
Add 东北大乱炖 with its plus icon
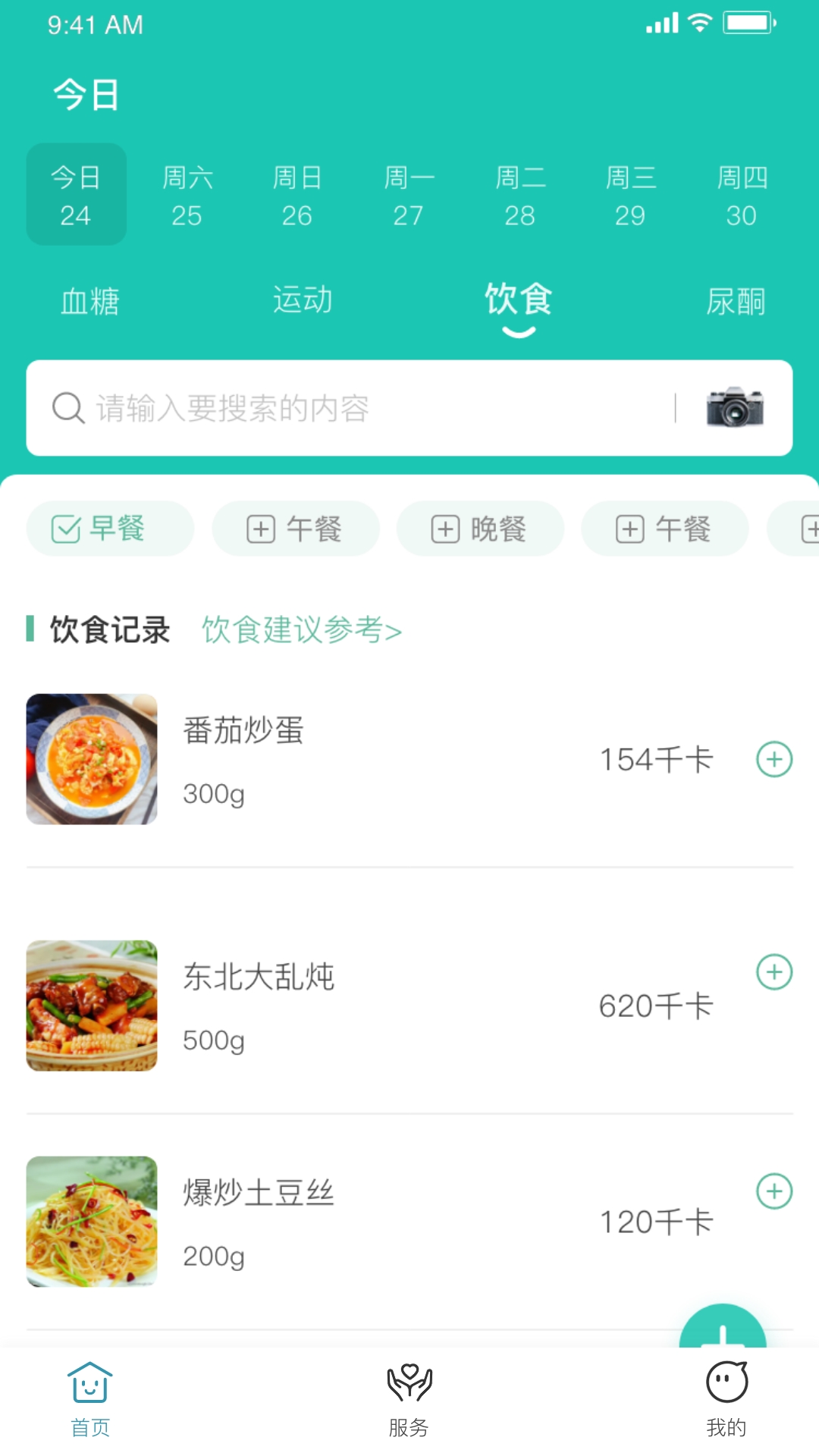pos(774,972)
